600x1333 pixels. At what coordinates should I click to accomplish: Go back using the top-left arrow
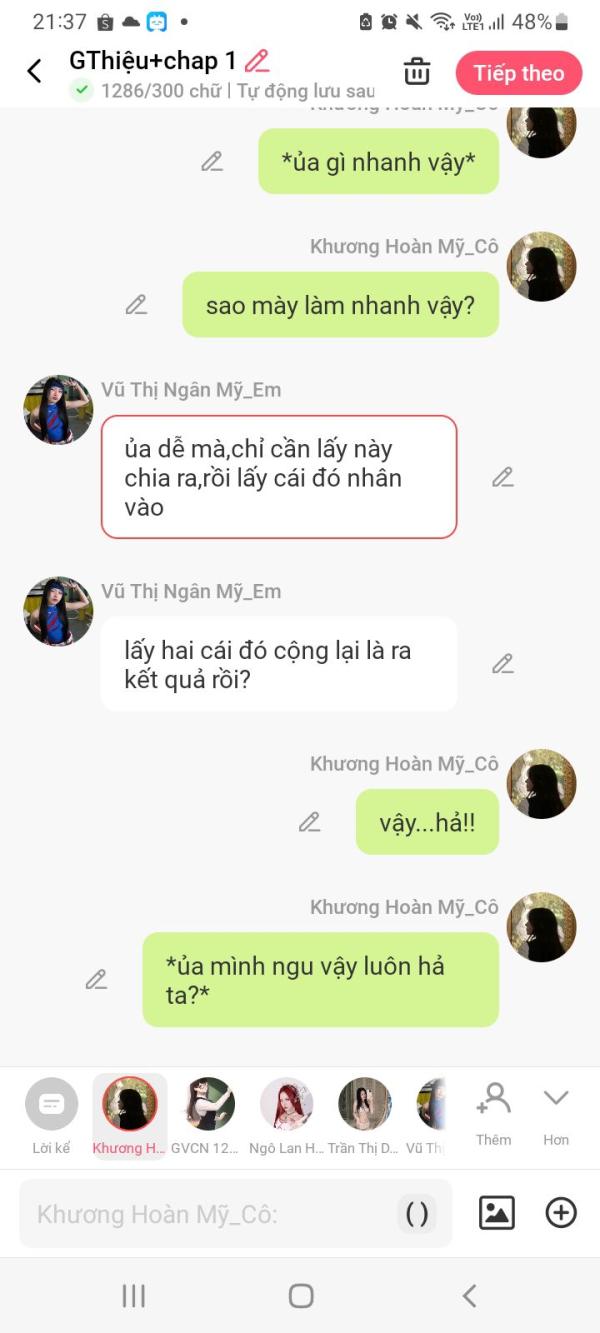(34, 71)
